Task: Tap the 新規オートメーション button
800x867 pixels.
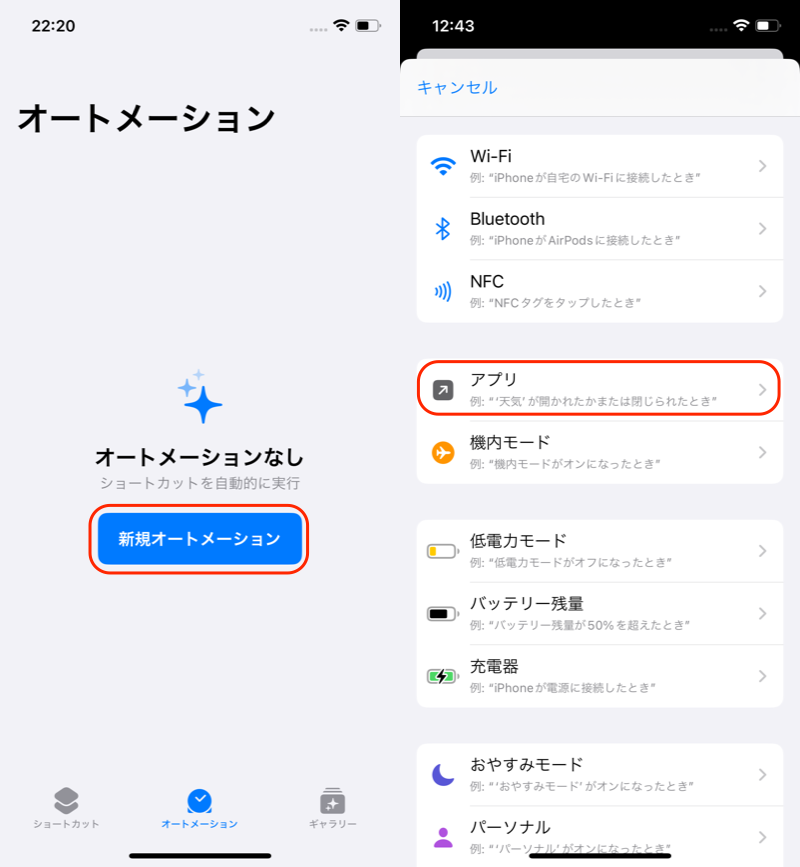Action: tap(199, 539)
